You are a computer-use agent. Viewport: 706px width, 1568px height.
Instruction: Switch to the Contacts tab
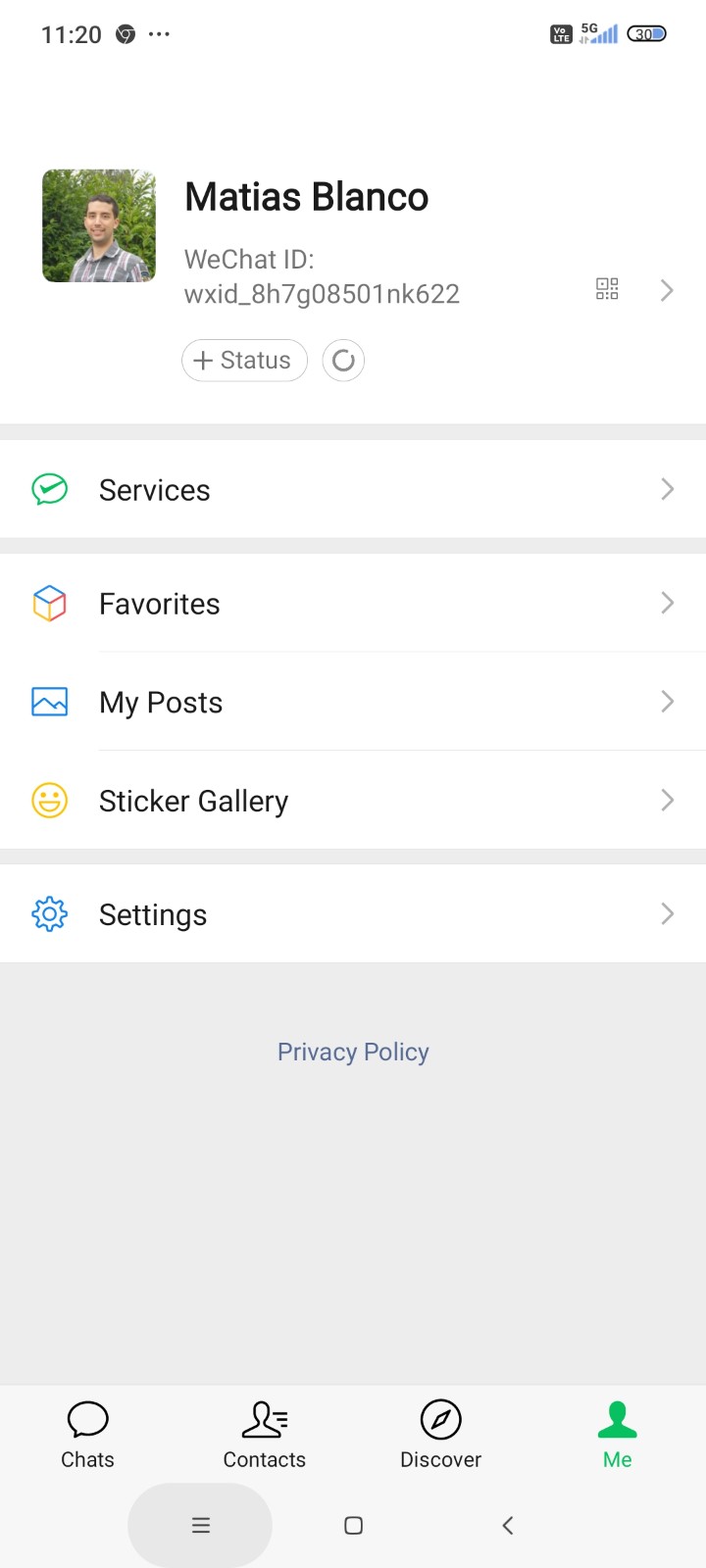pyautogui.click(x=265, y=1434)
